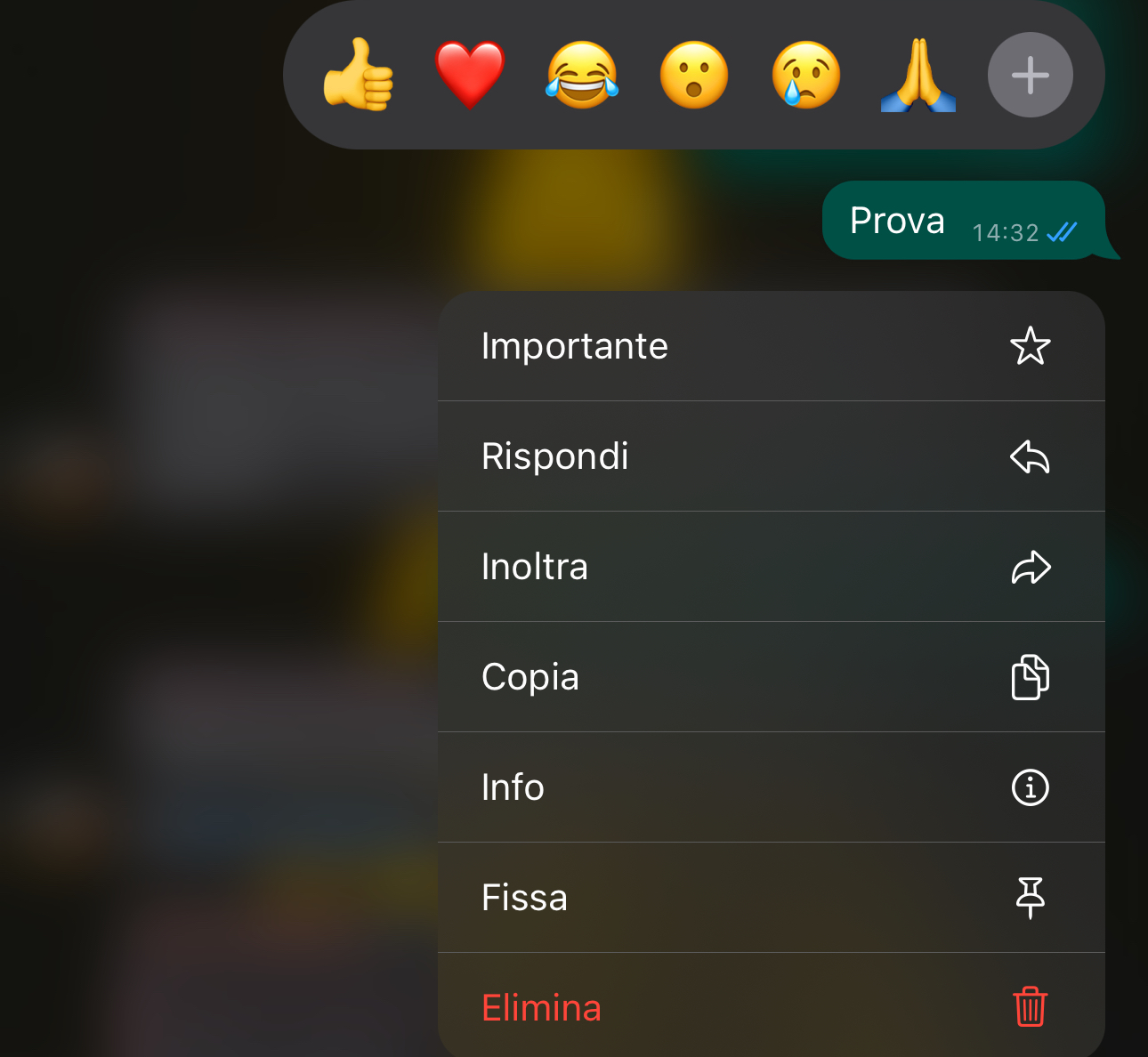Mark the message as Importante

coord(771,346)
